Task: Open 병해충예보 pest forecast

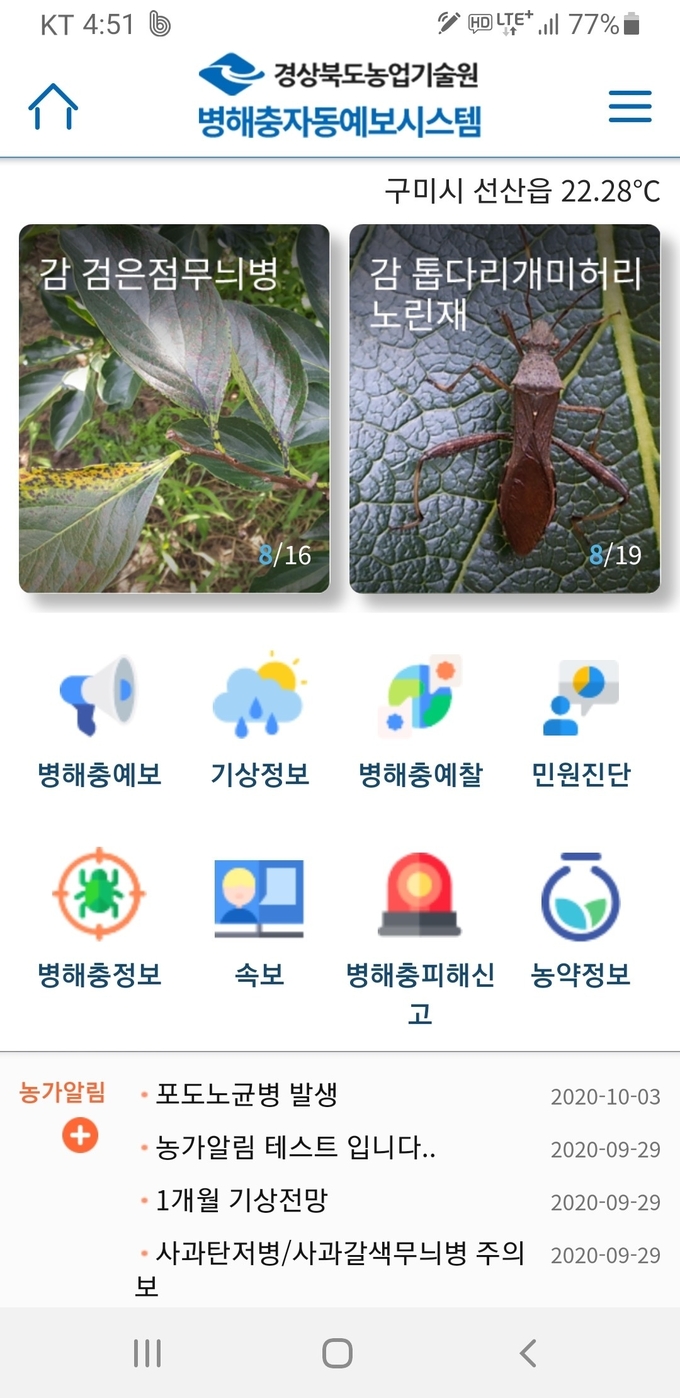Action: pos(99,722)
